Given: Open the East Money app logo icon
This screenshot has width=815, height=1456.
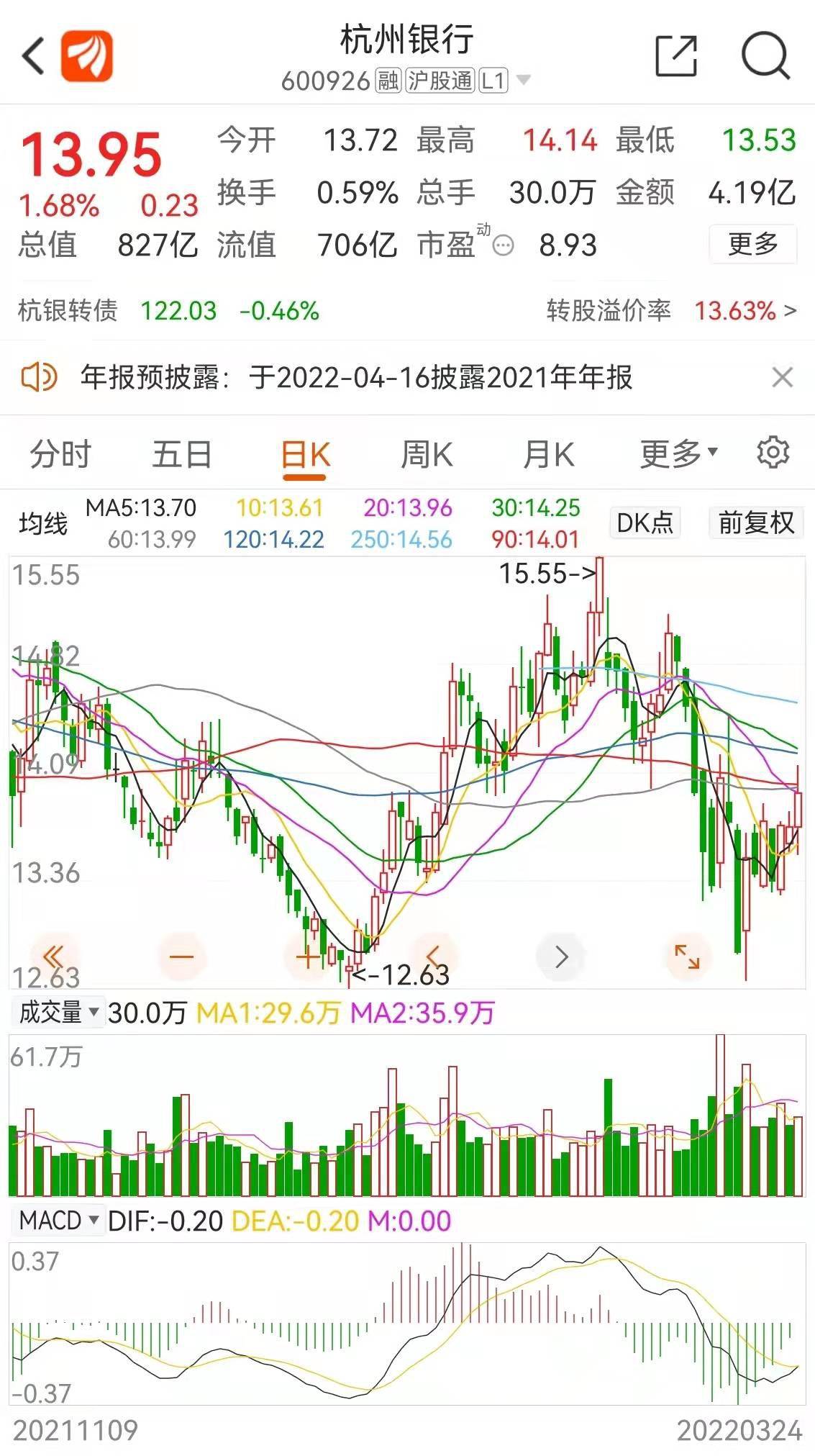Looking at the screenshot, I should 85,54.
